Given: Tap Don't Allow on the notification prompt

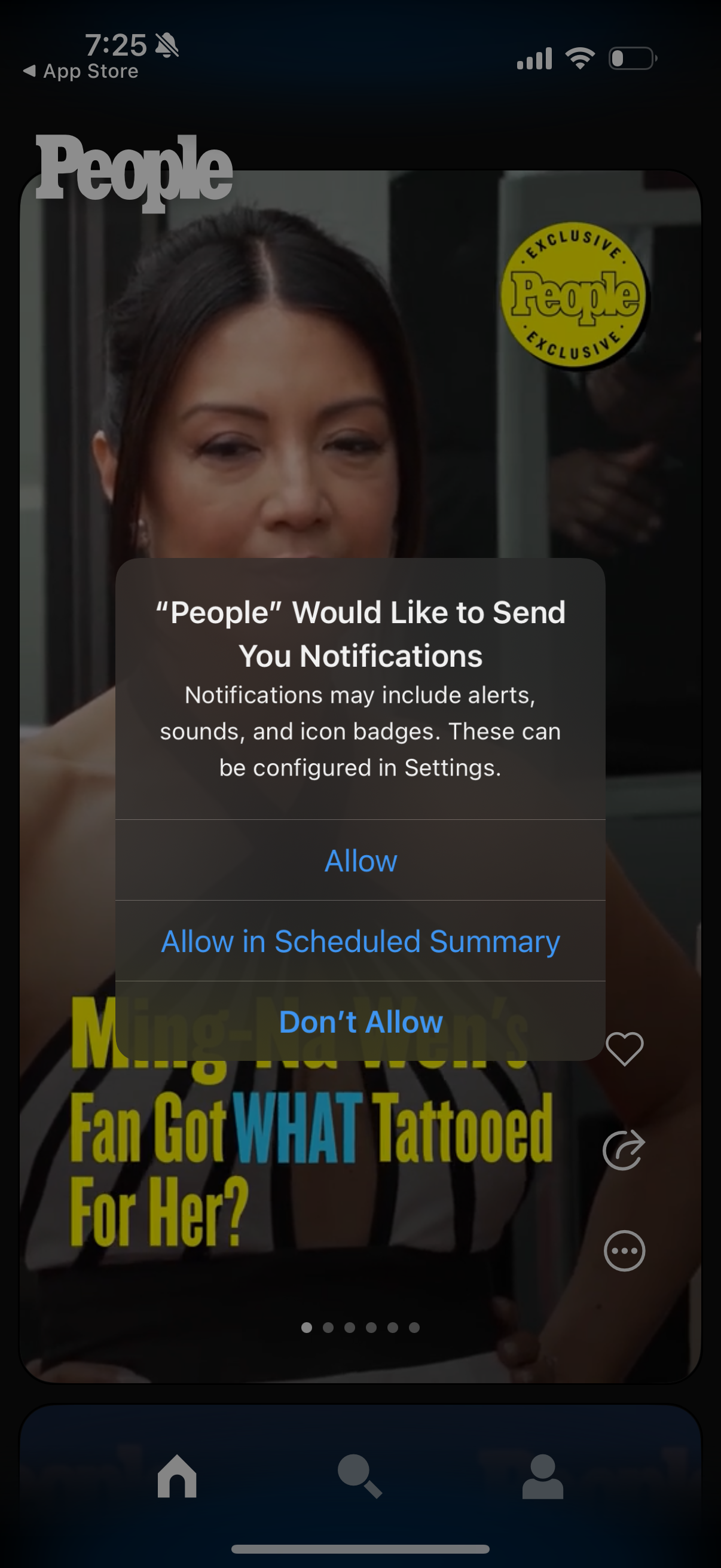Looking at the screenshot, I should [360, 1022].
